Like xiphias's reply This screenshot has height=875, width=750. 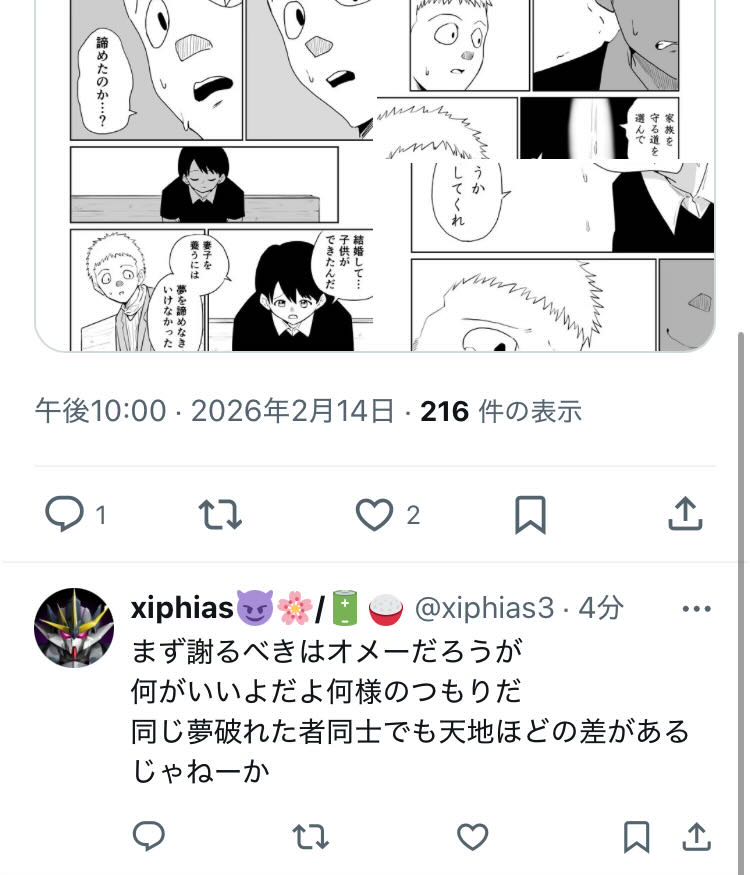pyautogui.click(x=472, y=836)
